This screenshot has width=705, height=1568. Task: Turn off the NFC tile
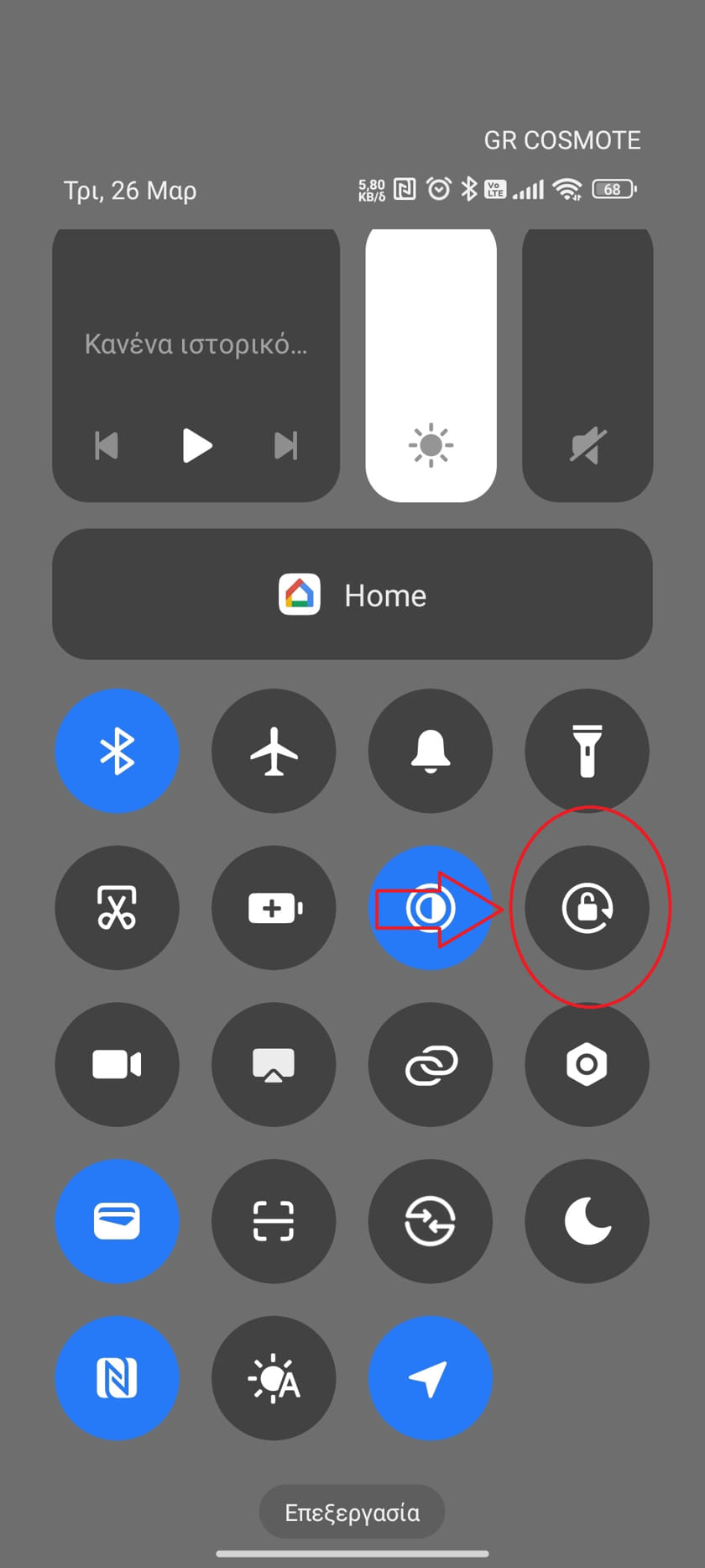click(x=117, y=1377)
